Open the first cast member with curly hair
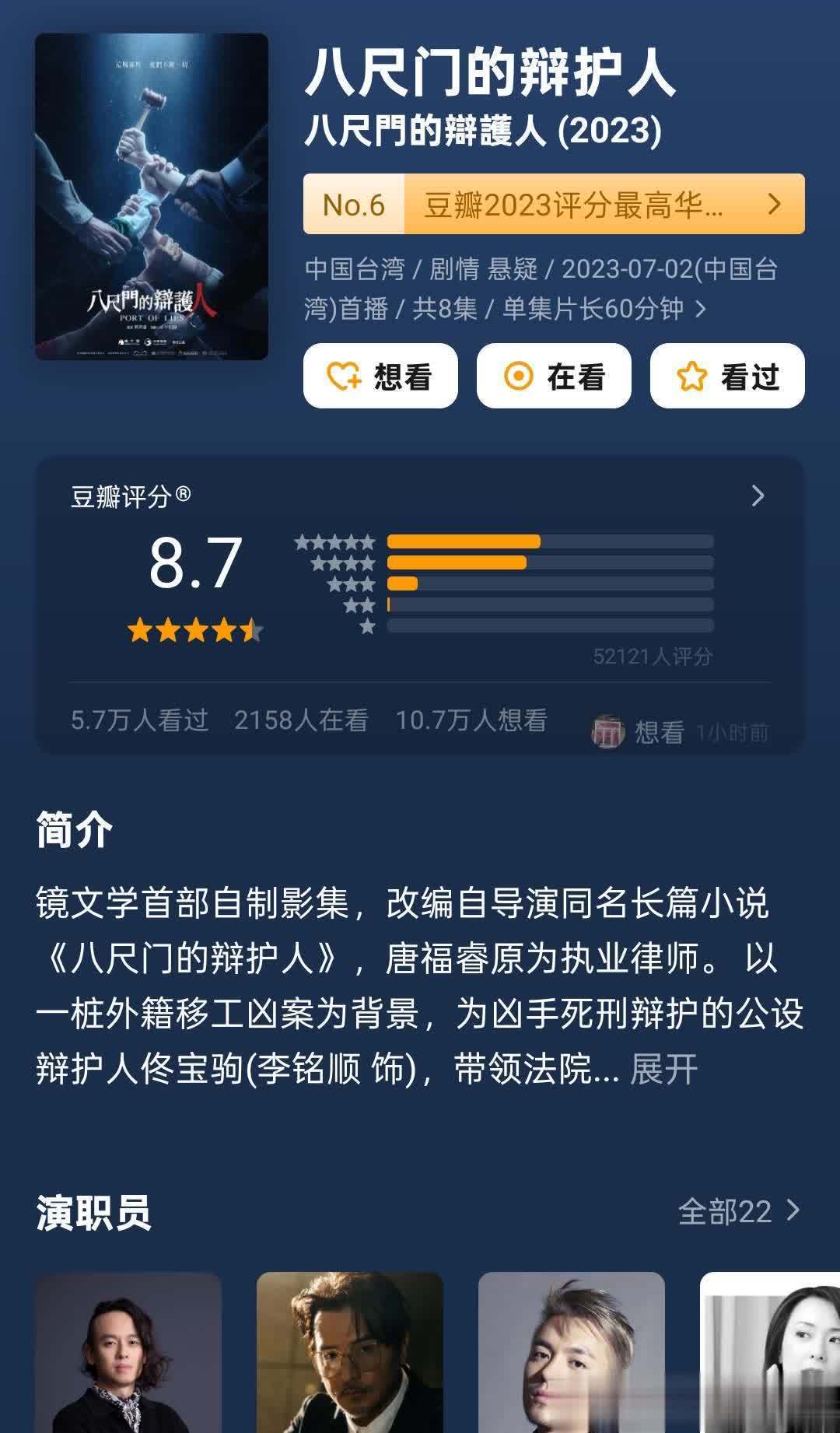This screenshot has width=840, height=1433. (x=128, y=1354)
